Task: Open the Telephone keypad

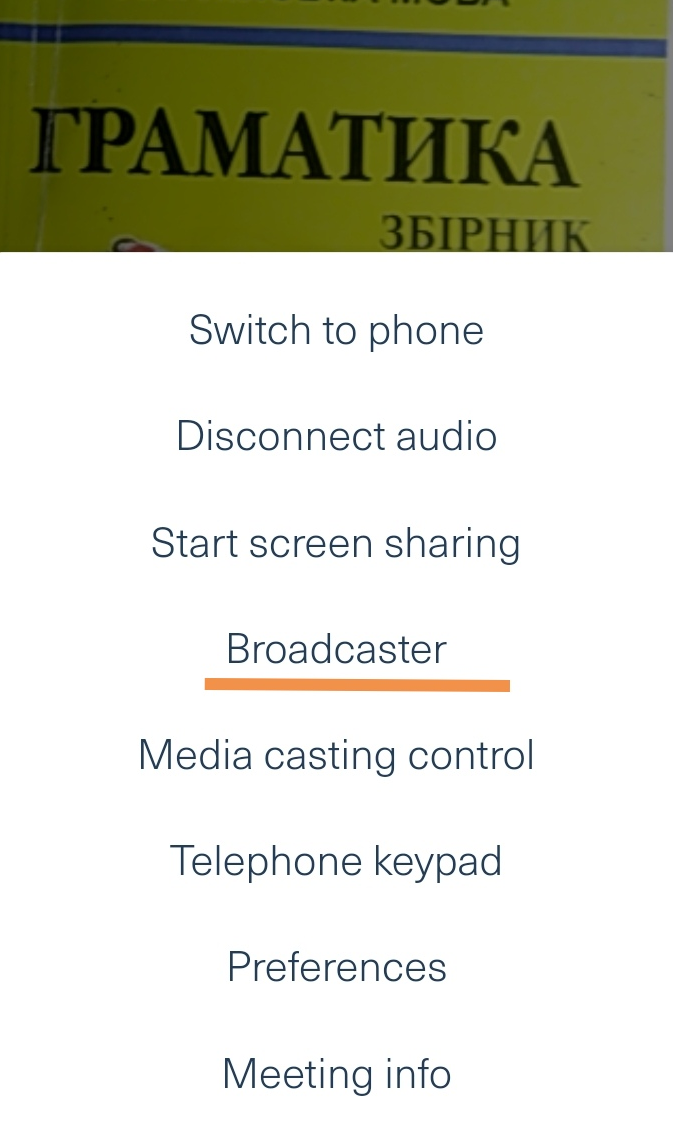Action: click(336, 861)
